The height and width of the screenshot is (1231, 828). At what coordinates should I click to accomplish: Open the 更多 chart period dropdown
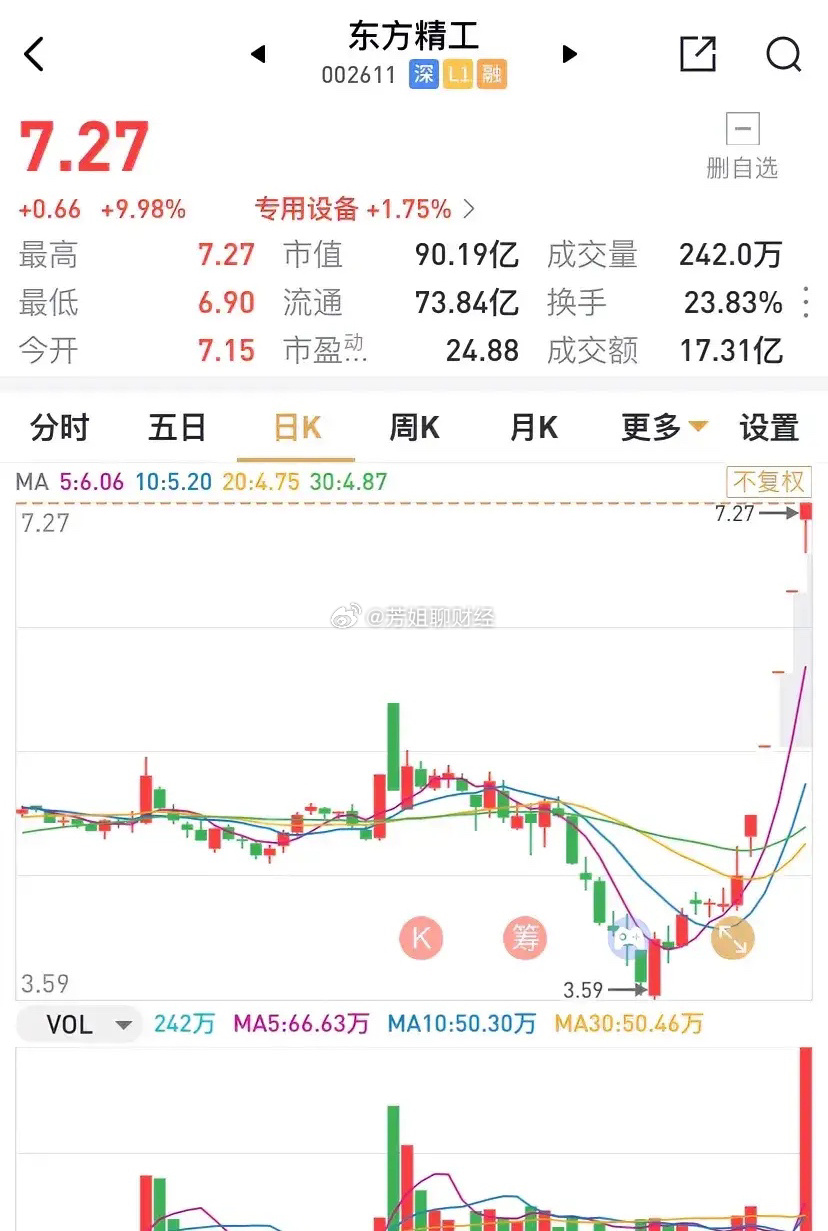click(661, 427)
